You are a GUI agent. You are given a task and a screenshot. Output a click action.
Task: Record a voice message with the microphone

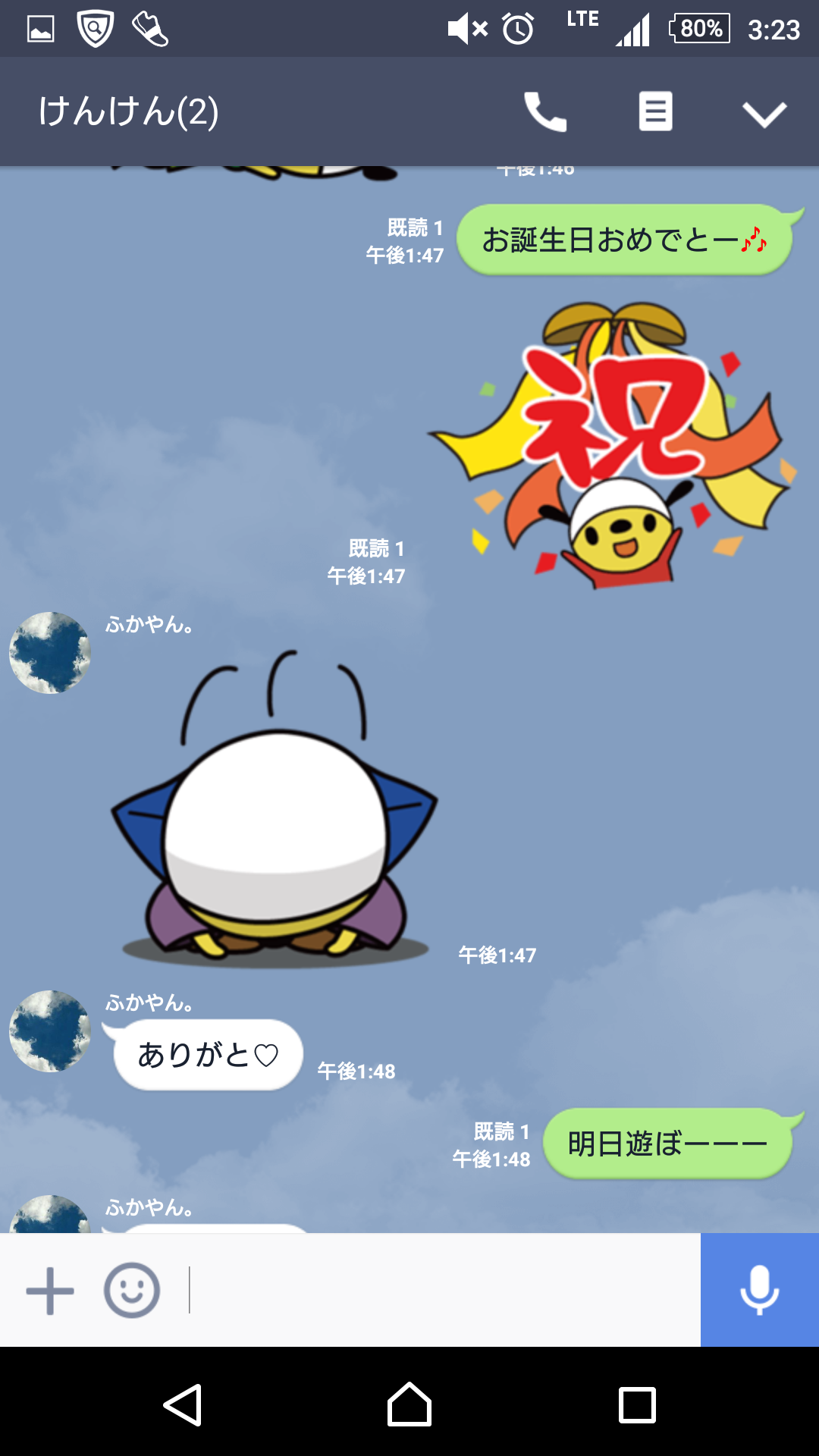pos(759,1291)
